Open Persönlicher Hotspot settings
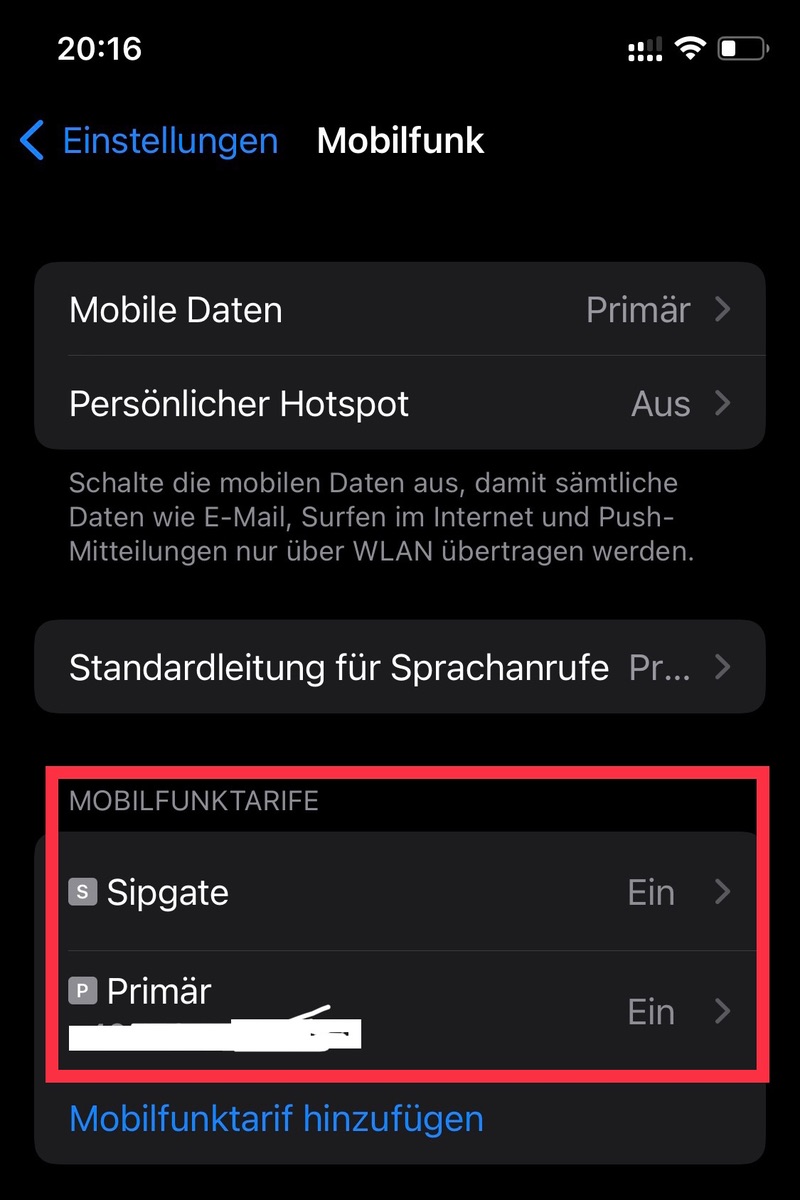800x1200 pixels. point(400,404)
